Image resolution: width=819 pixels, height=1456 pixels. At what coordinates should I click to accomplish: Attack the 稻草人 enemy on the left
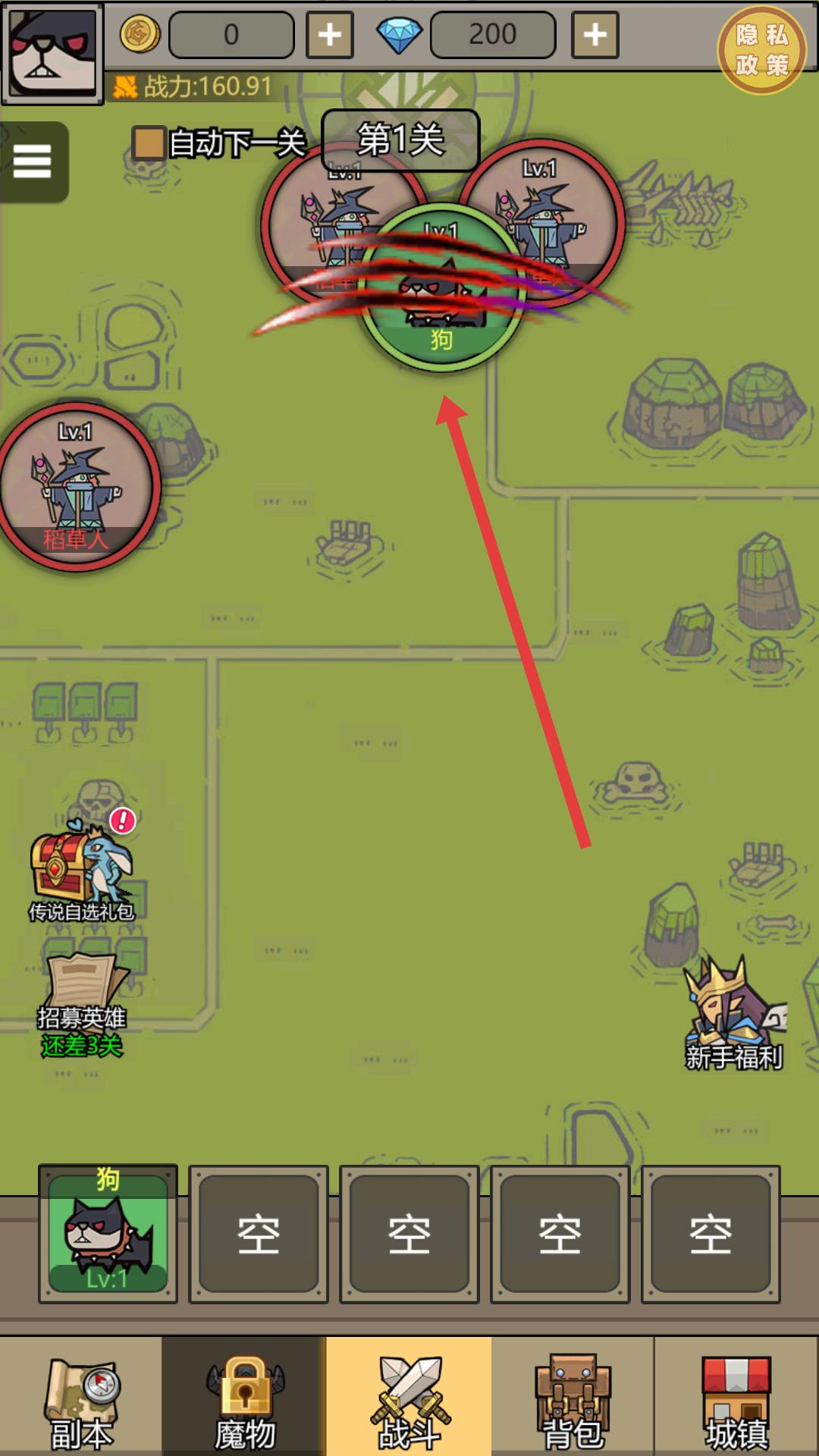[77, 487]
